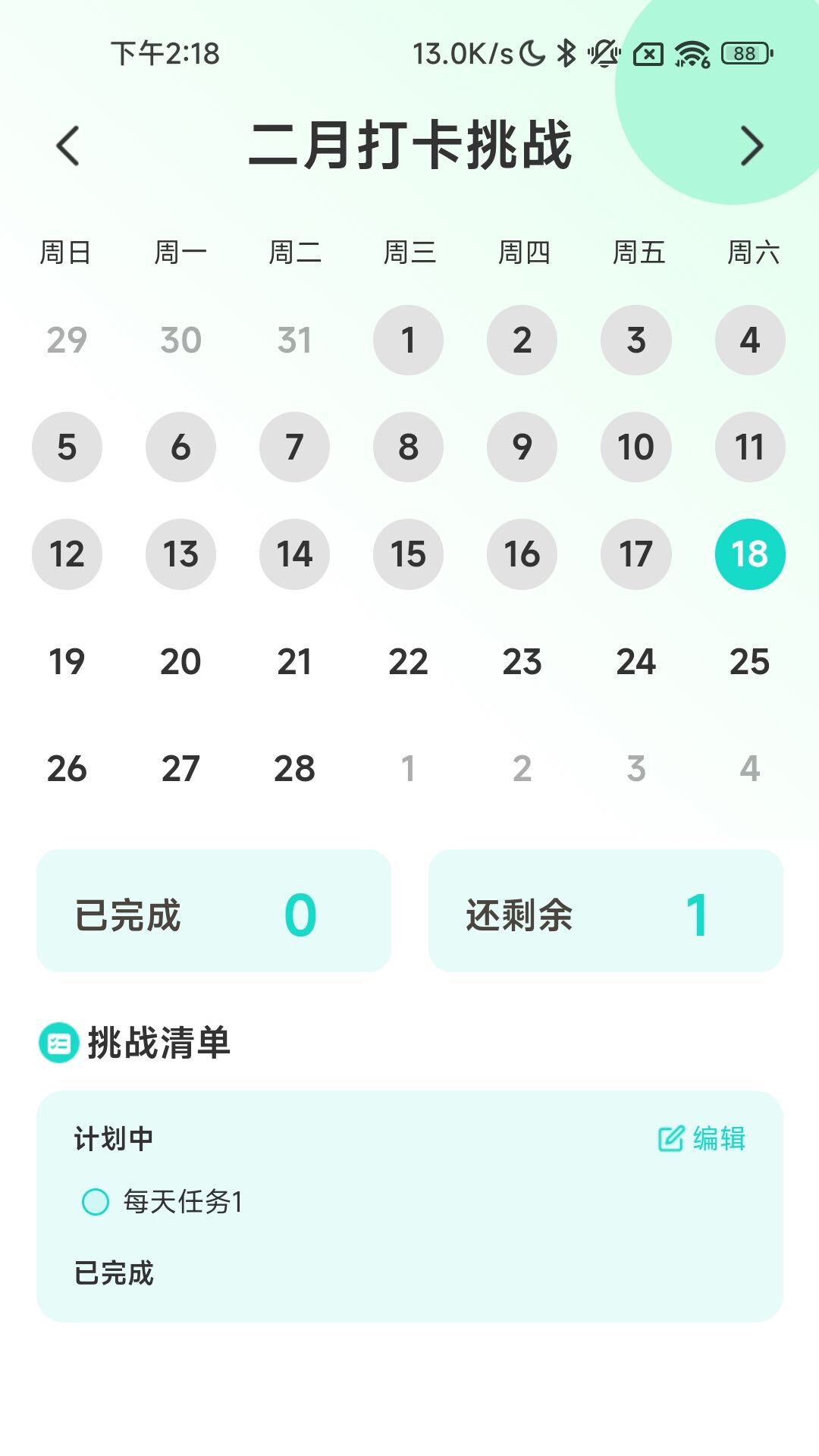This screenshot has width=819, height=1456.
Task: Select date 18 on the calendar
Action: tap(750, 554)
